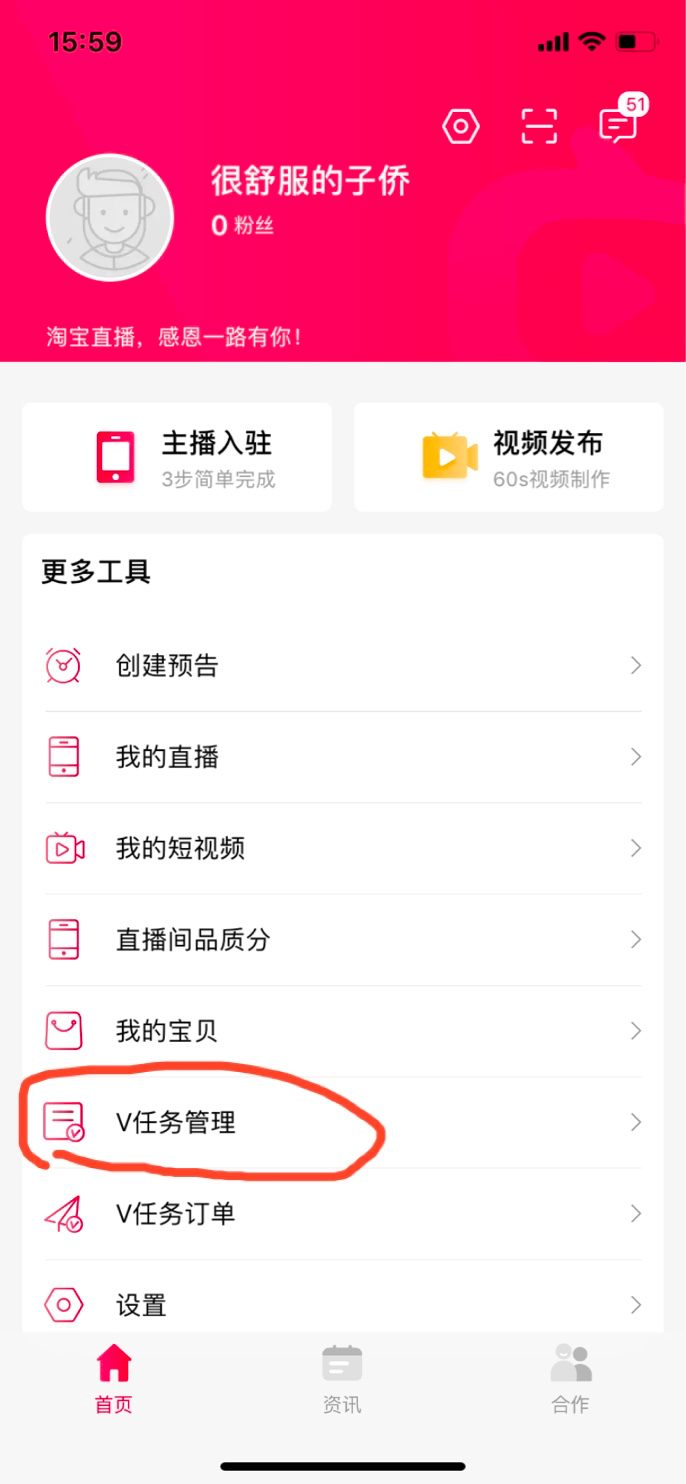Open 创建预告 row
Viewport: 686px width, 1484px height.
[x=343, y=666]
